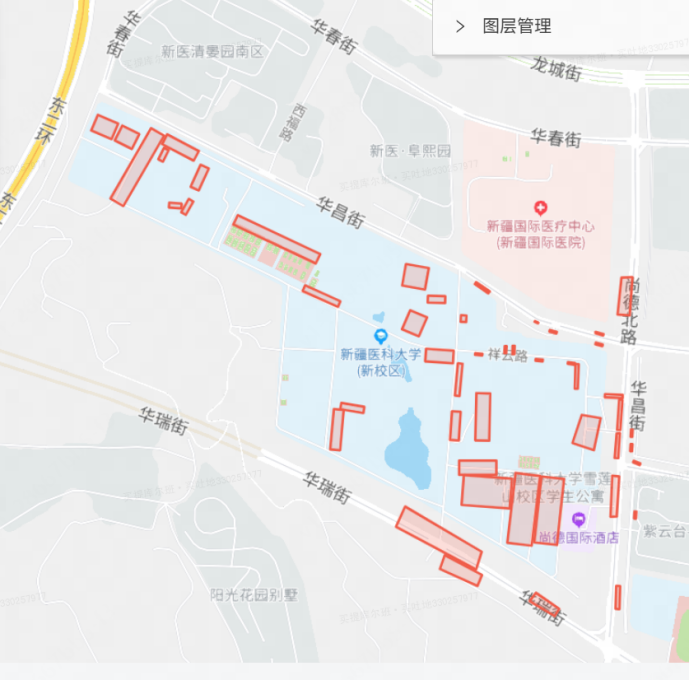Tap the 新疆医科大学 map marker

[x=380, y=335]
